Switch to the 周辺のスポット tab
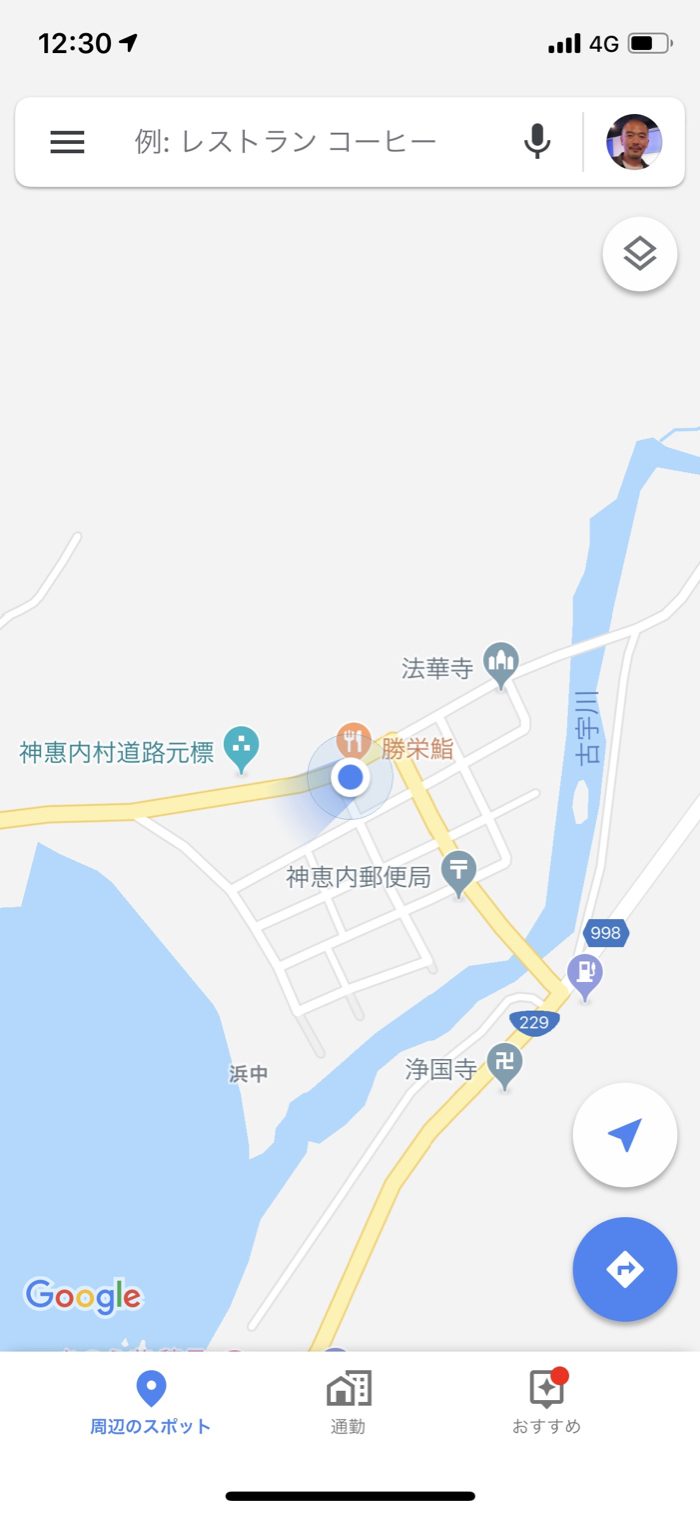Viewport: 700px width, 1516px height. click(x=151, y=1402)
